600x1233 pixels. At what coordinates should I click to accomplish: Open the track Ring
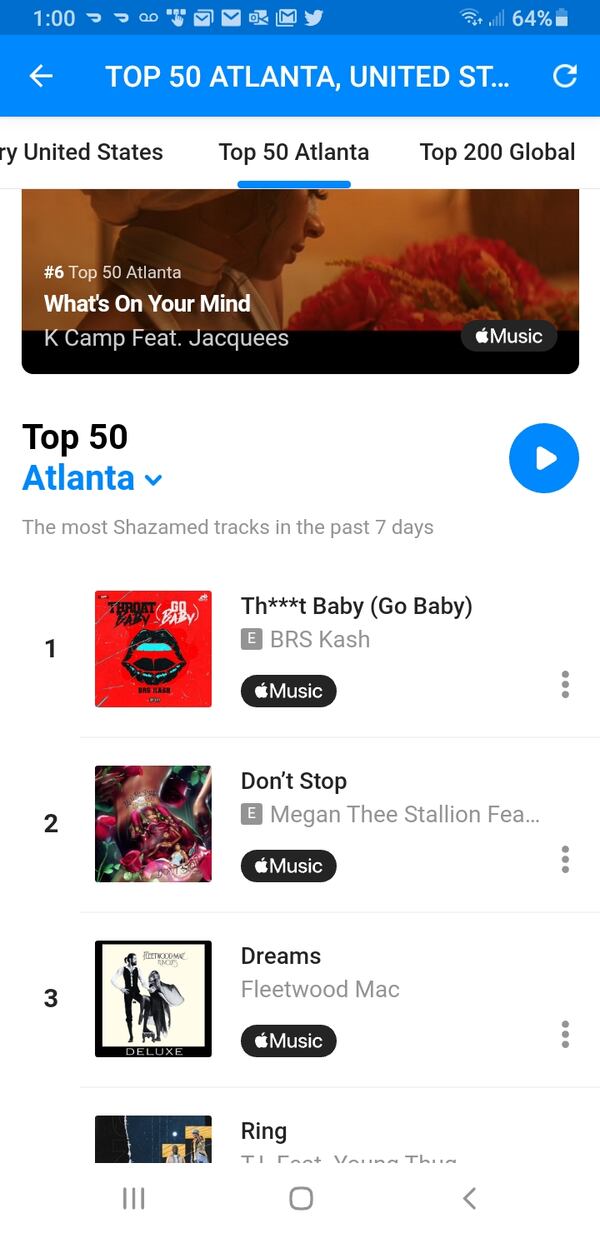pos(264,1131)
